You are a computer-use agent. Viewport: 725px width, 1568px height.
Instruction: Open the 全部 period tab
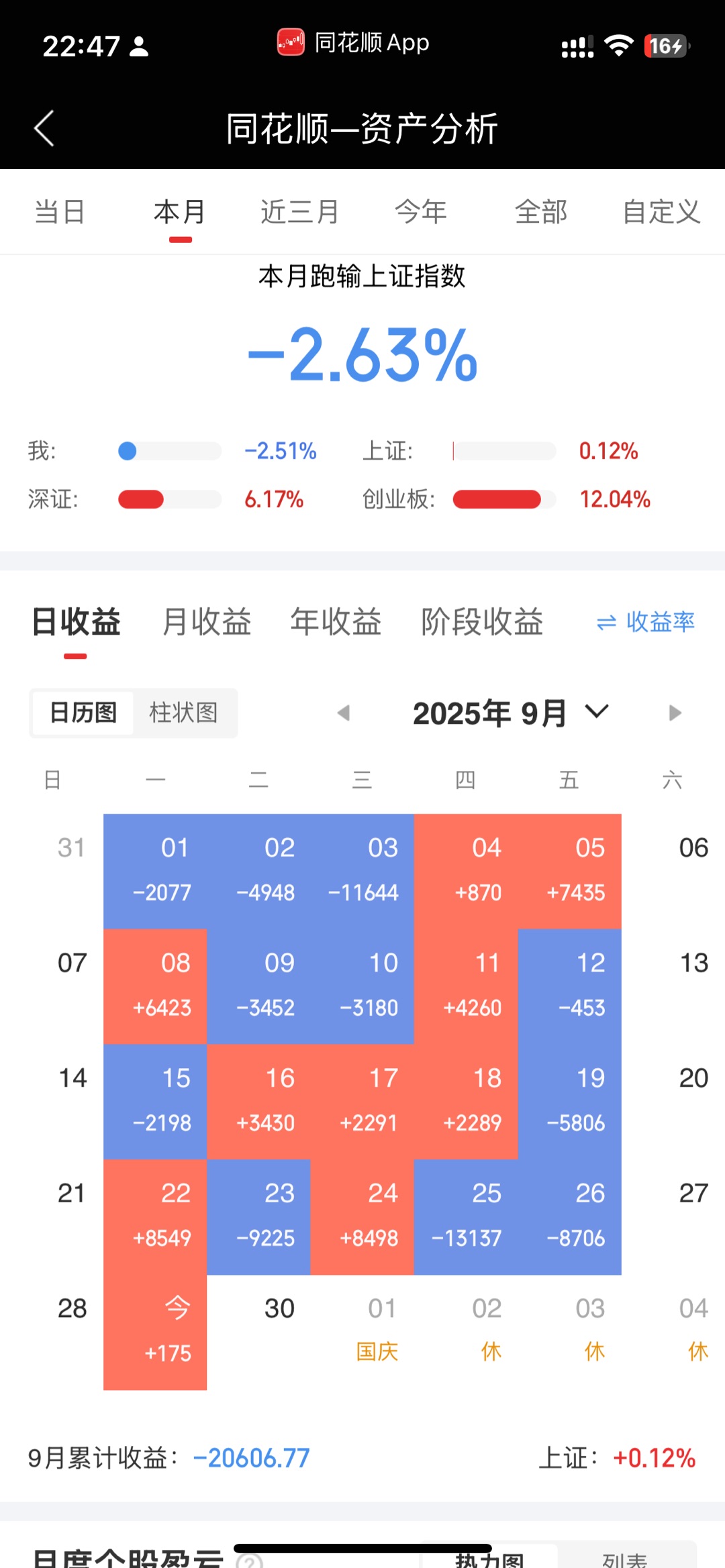[x=540, y=212]
